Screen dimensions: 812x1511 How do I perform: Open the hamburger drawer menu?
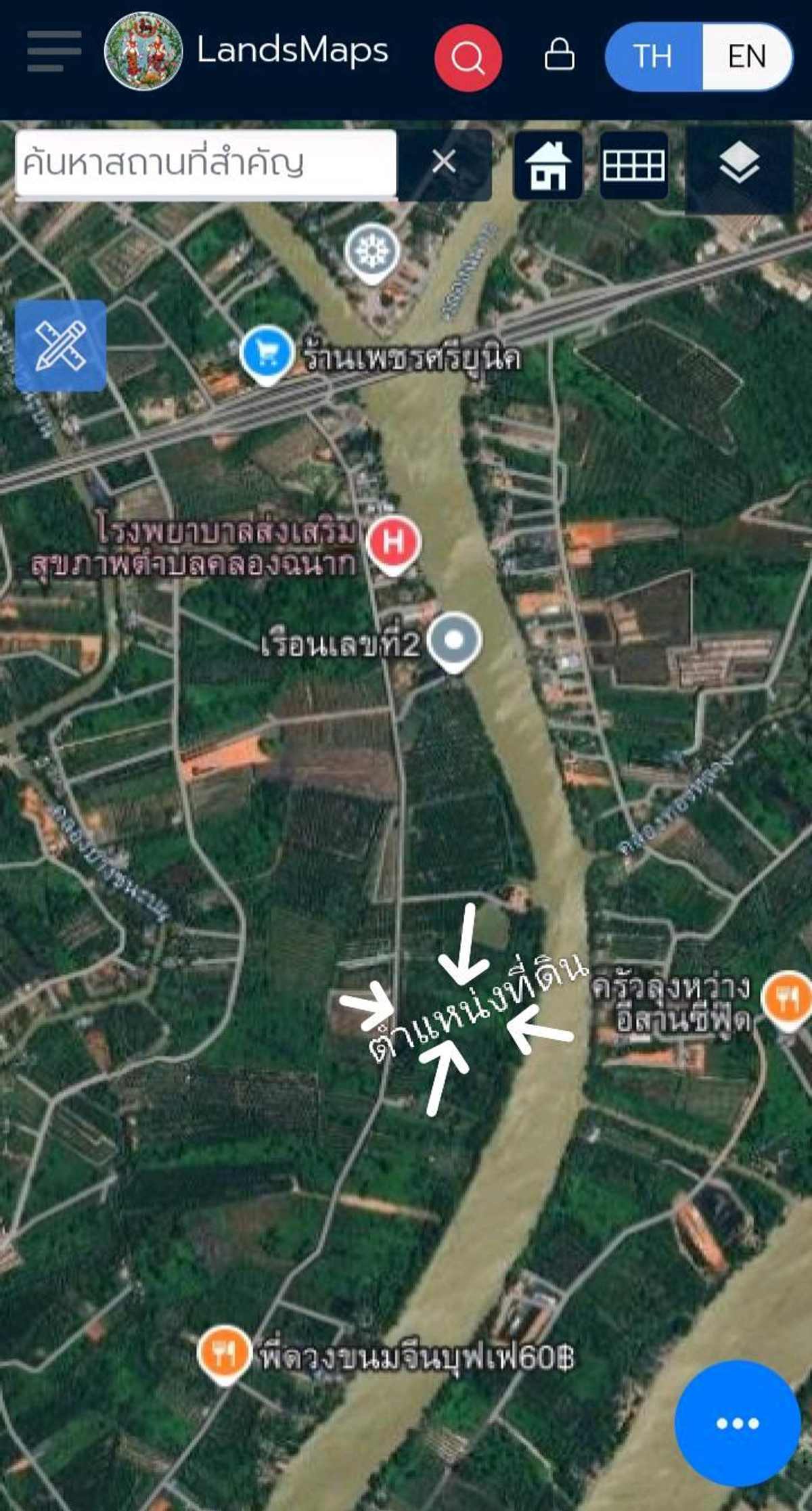54,51
